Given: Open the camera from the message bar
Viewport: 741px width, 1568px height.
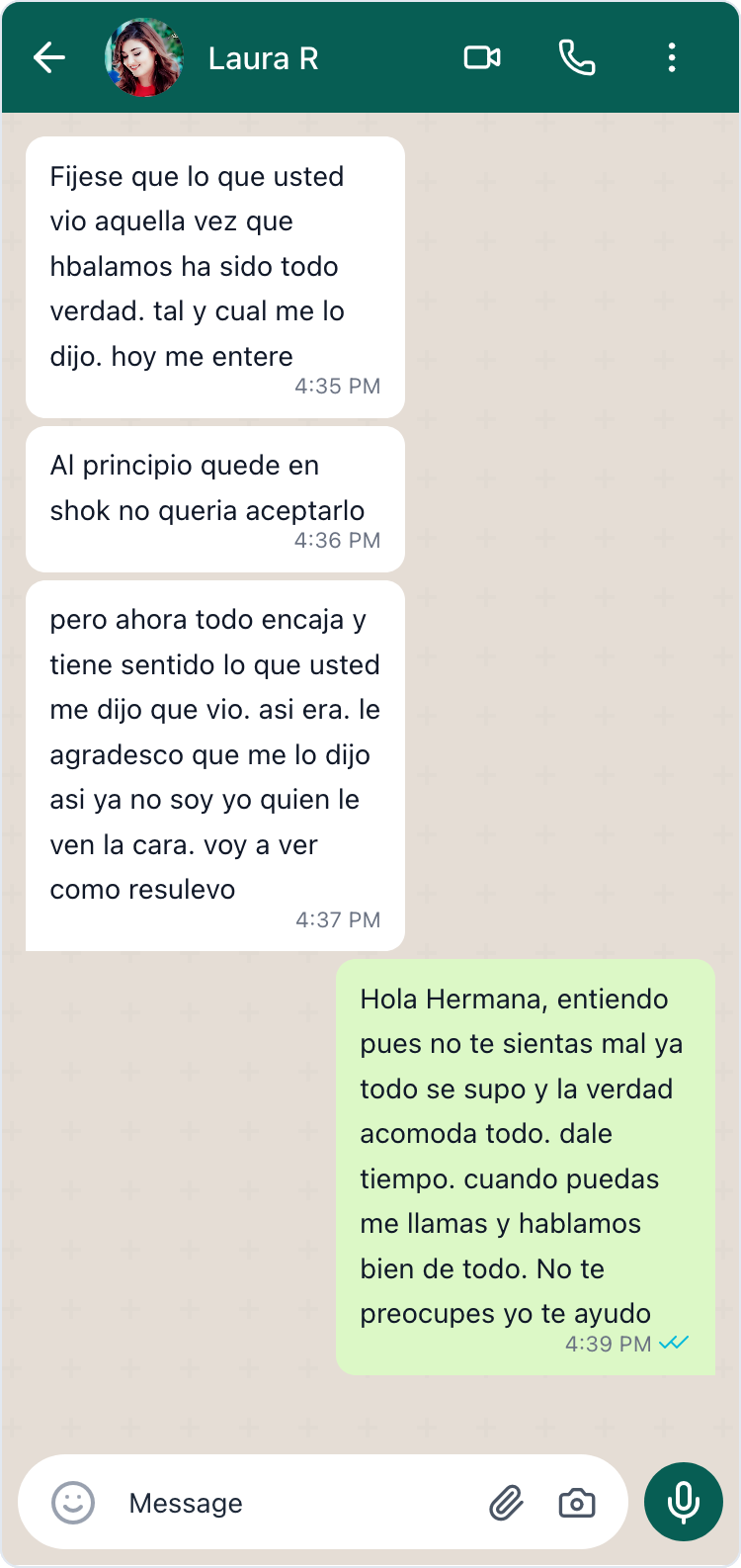Looking at the screenshot, I should point(577,1504).
